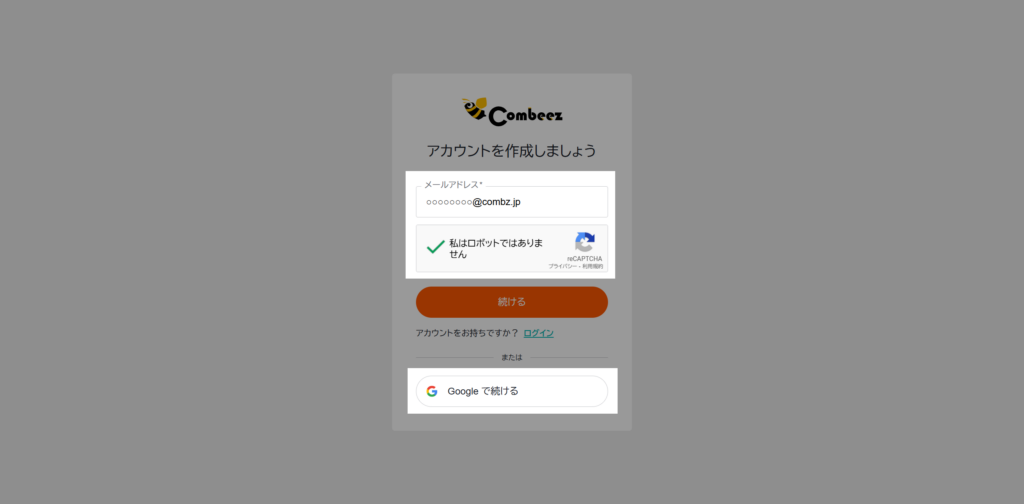Tap the 続ける continue button
The width and height of the screenshot is (1024, 504).
[x=511, y=302]
